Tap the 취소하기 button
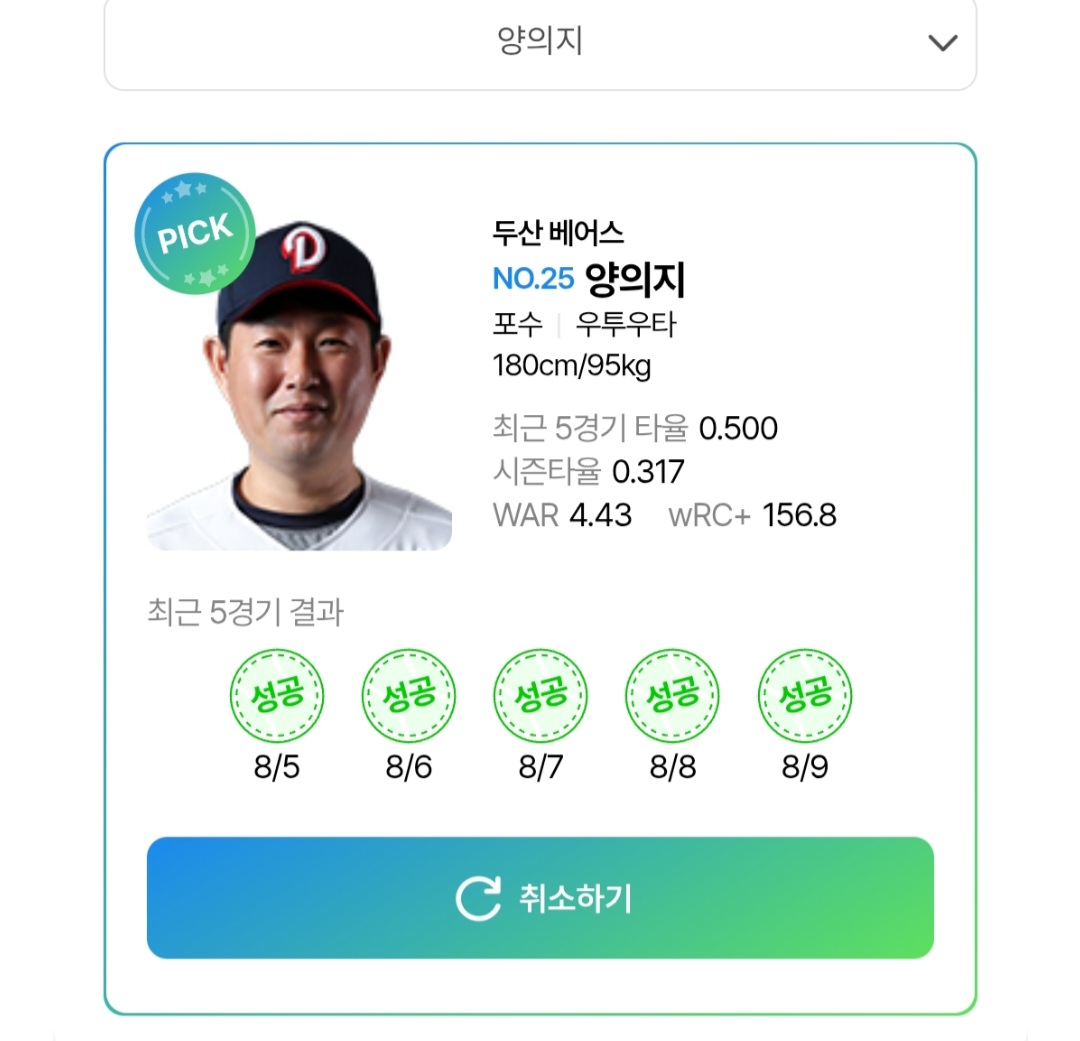This screenshot has width=1080, height=1041. tap(540, 898)
